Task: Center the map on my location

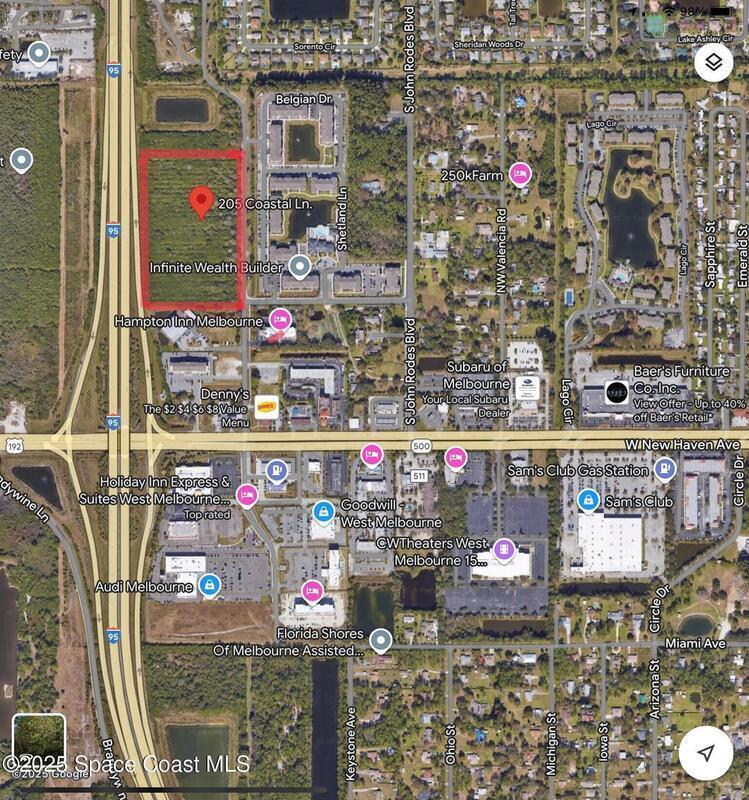Action: click(x=706, y=752)
